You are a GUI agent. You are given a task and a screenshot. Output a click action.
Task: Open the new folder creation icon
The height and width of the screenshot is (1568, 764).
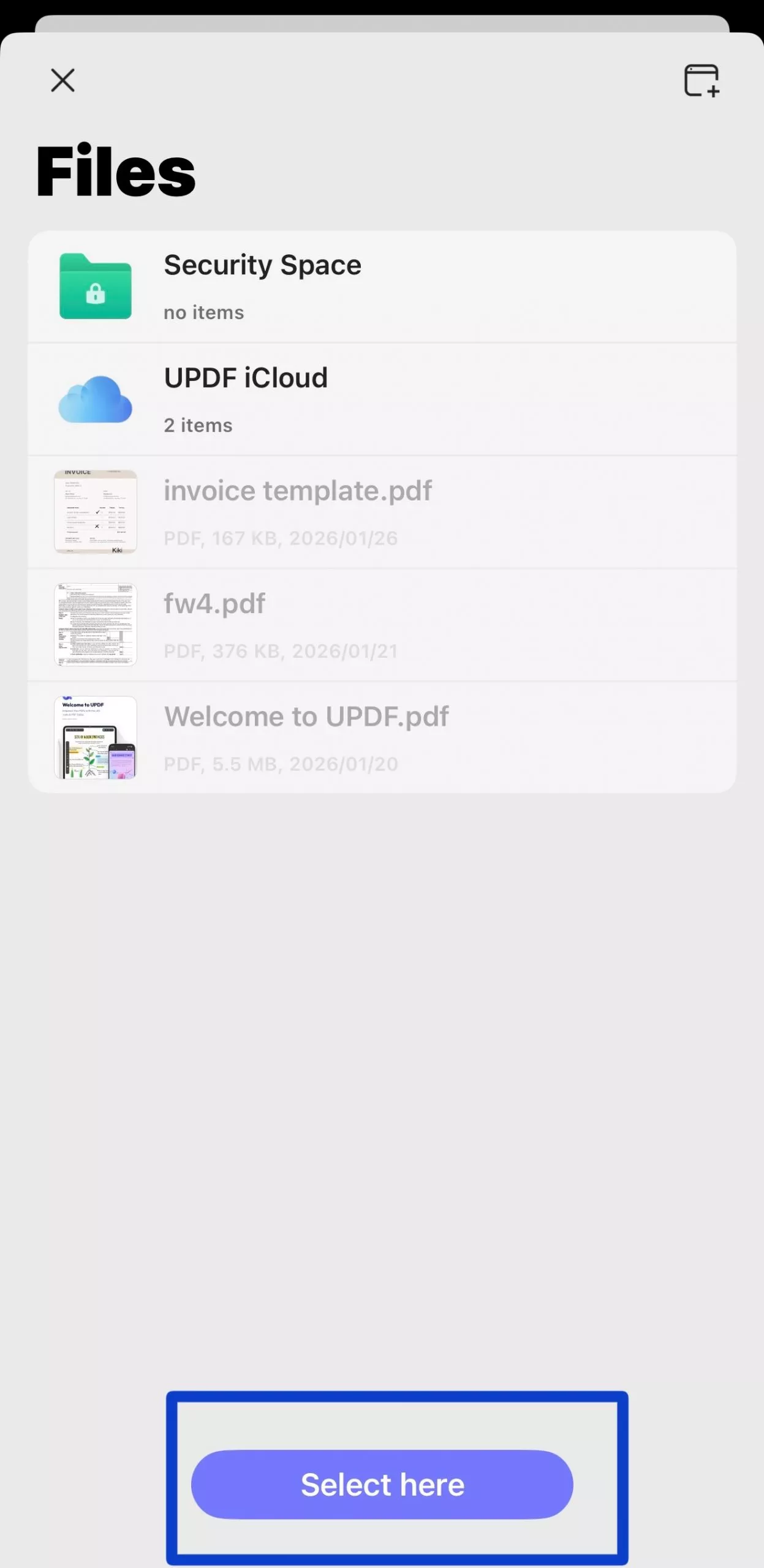click(702, 80)
